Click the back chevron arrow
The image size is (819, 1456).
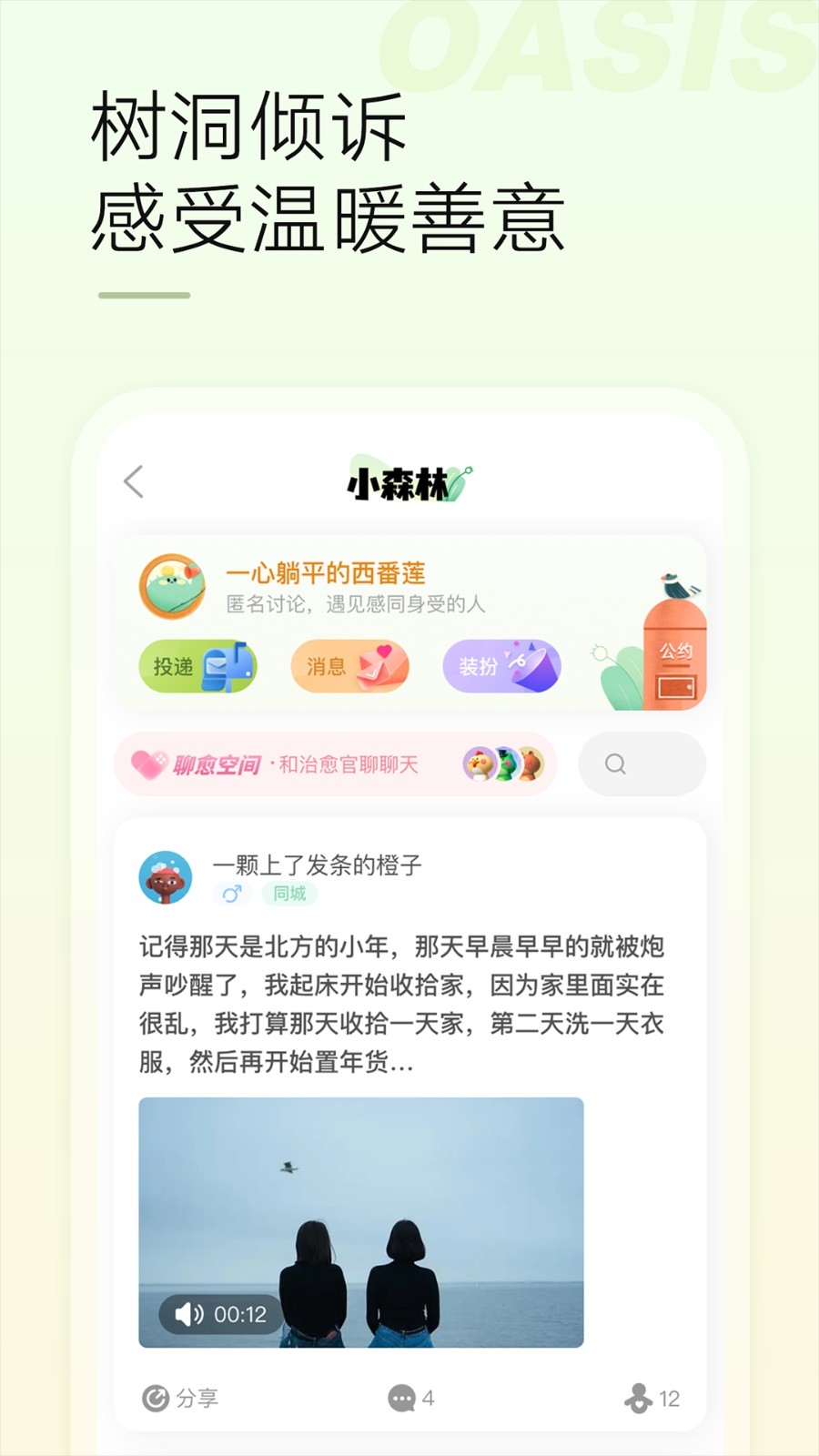tap(134, 482)
